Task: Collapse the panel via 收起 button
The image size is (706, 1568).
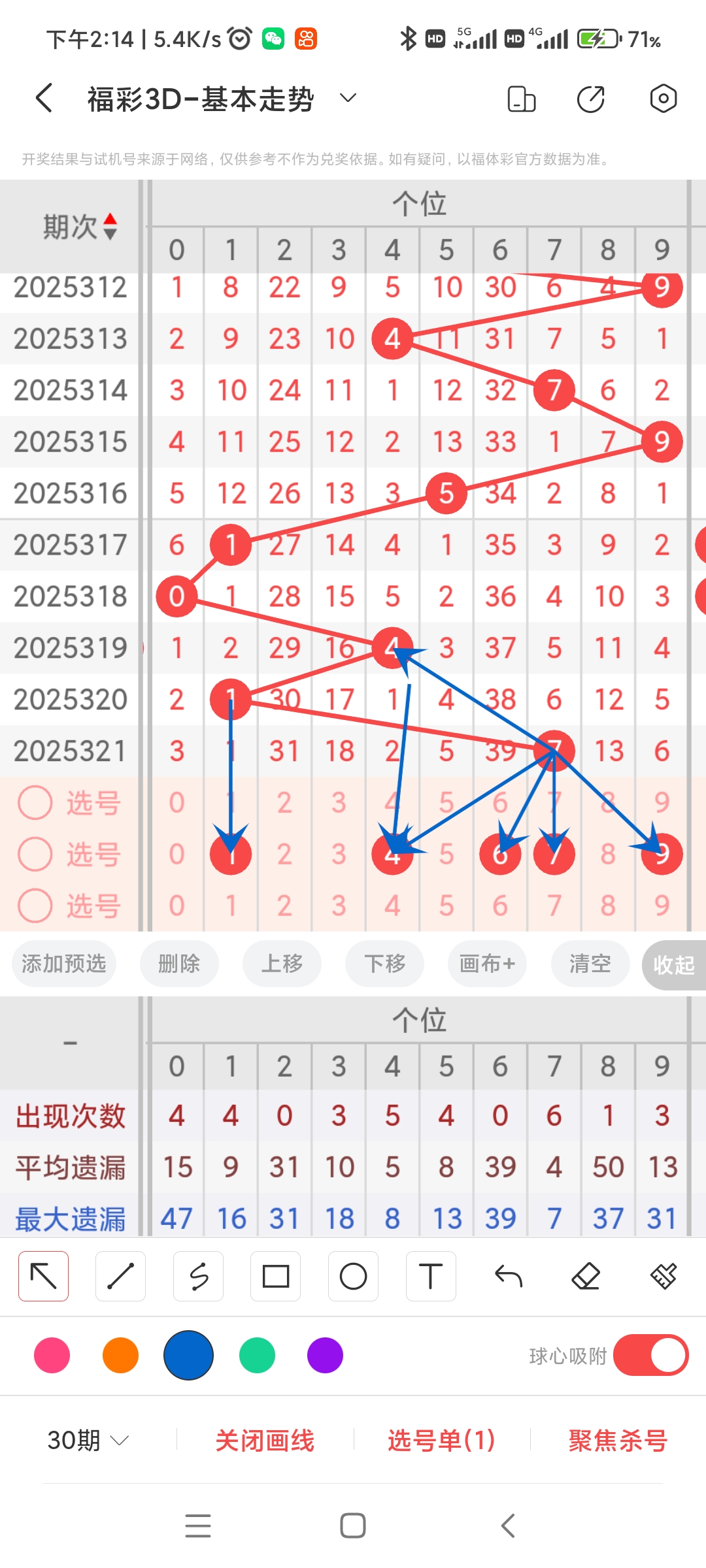Action: pos(673,964)
